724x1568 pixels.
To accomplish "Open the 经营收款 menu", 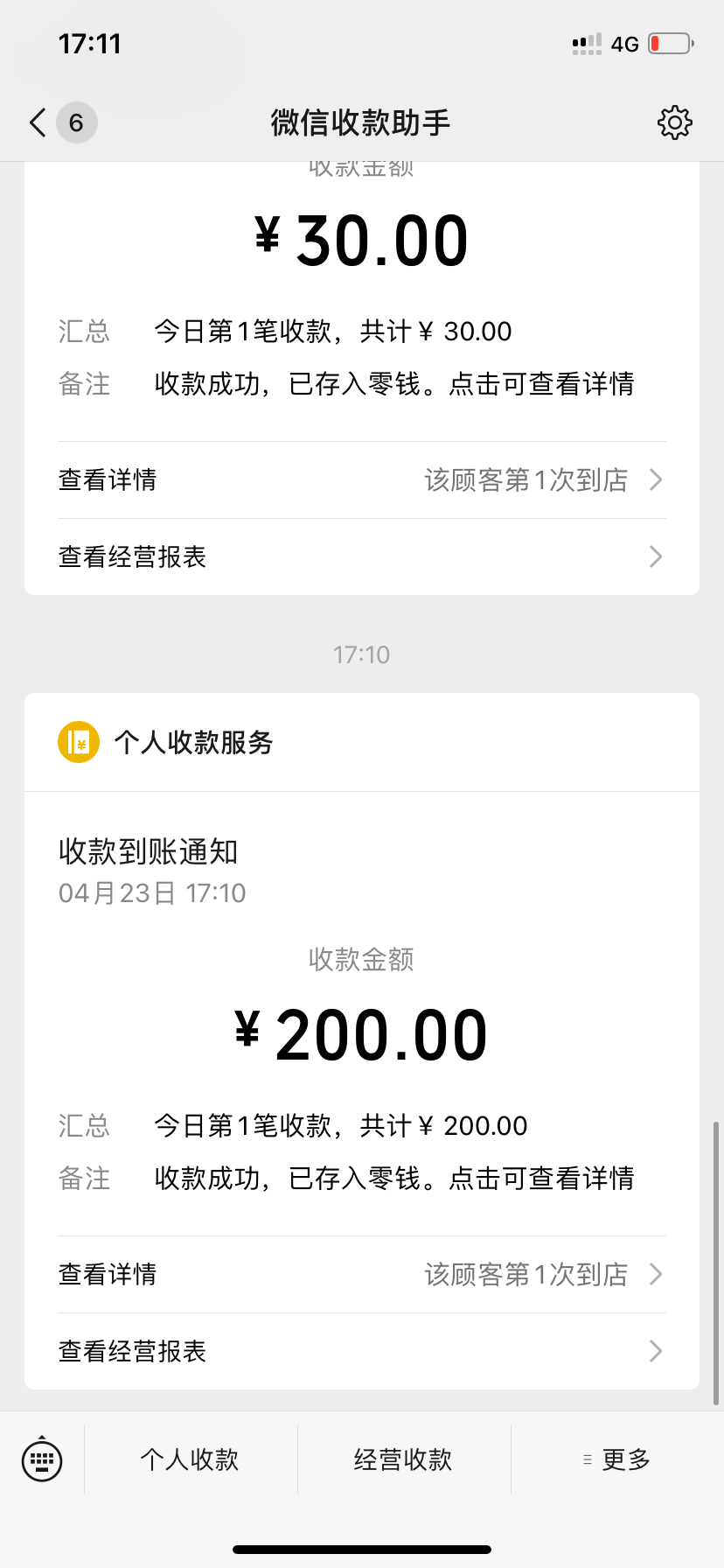I will 404,1459.
